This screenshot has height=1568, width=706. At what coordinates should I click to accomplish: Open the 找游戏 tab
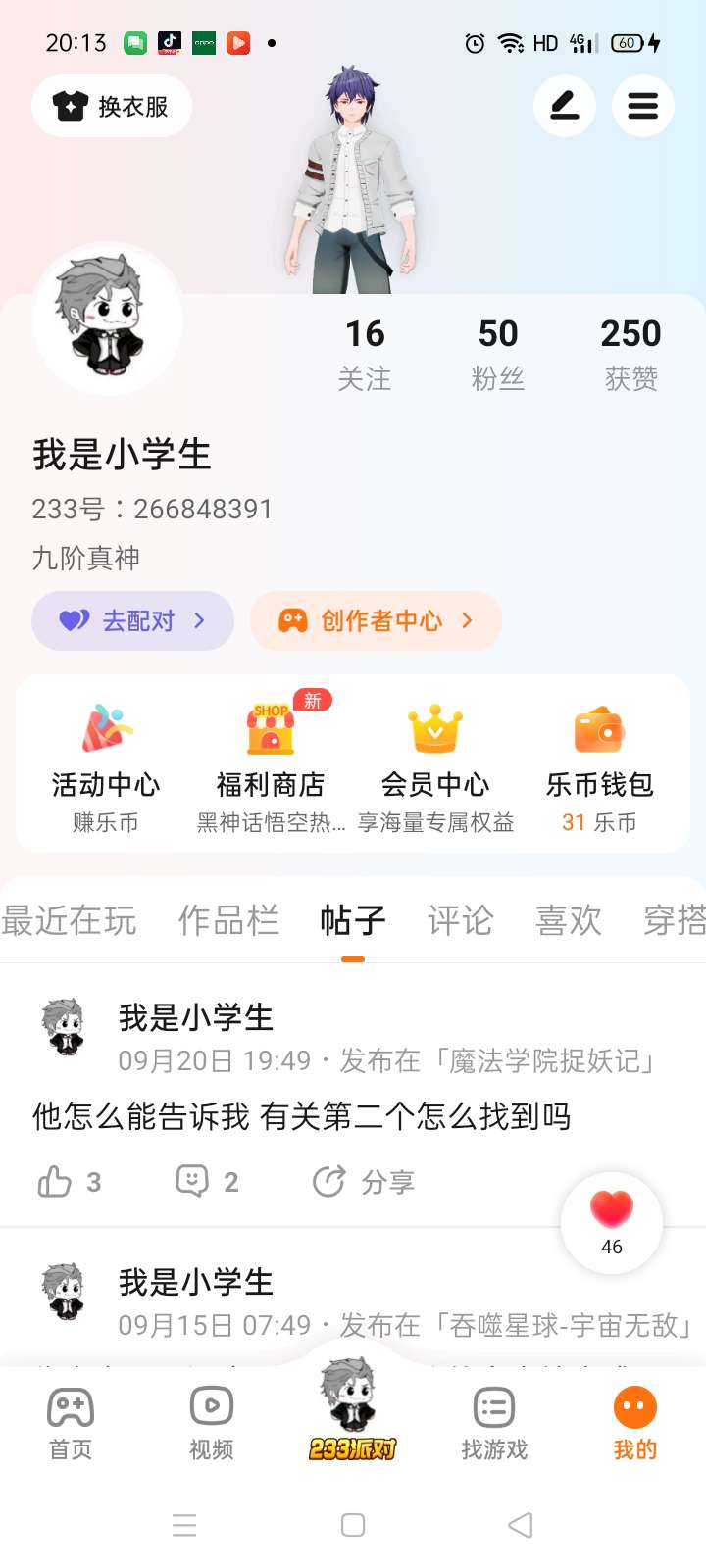pyautogui.click(x=494, y=1423)
